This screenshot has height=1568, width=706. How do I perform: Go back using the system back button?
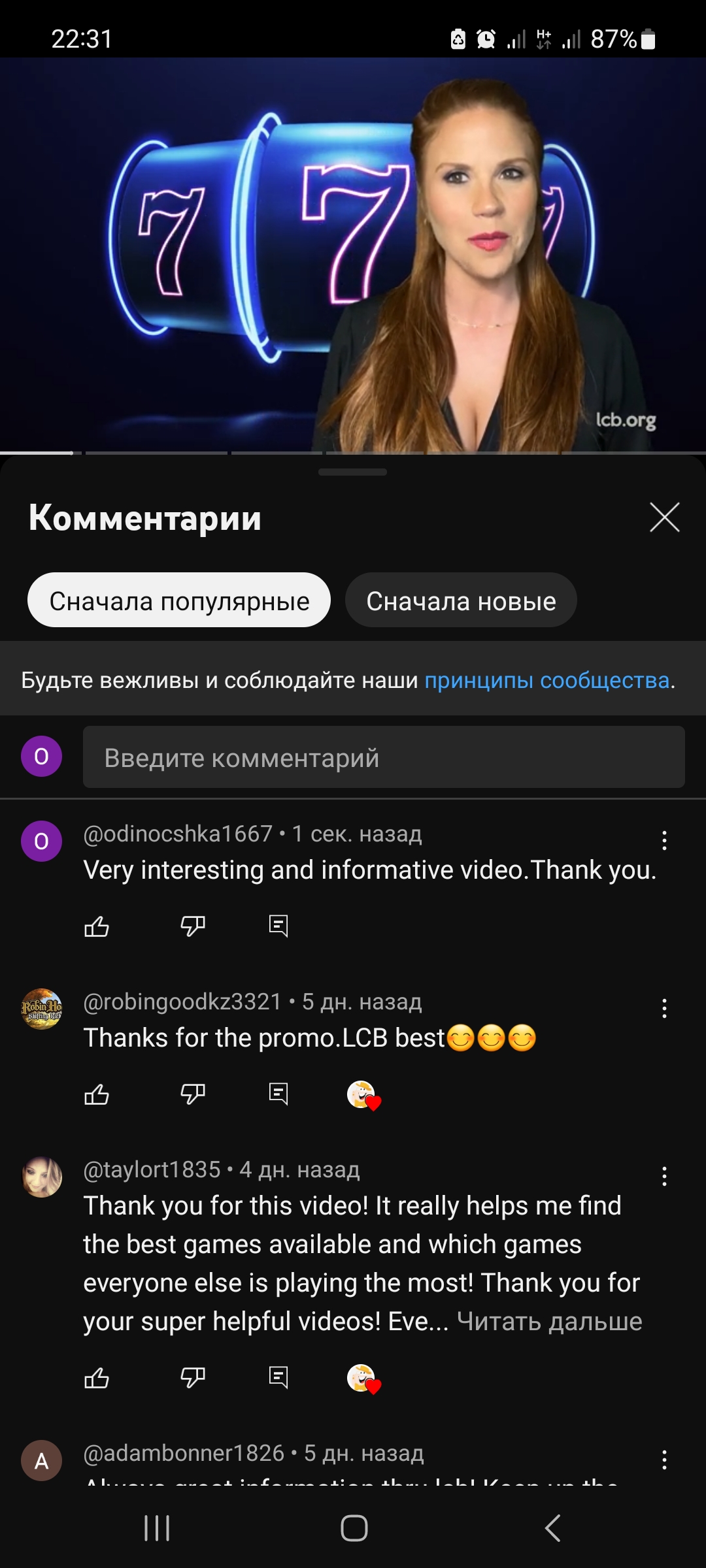552,1528
